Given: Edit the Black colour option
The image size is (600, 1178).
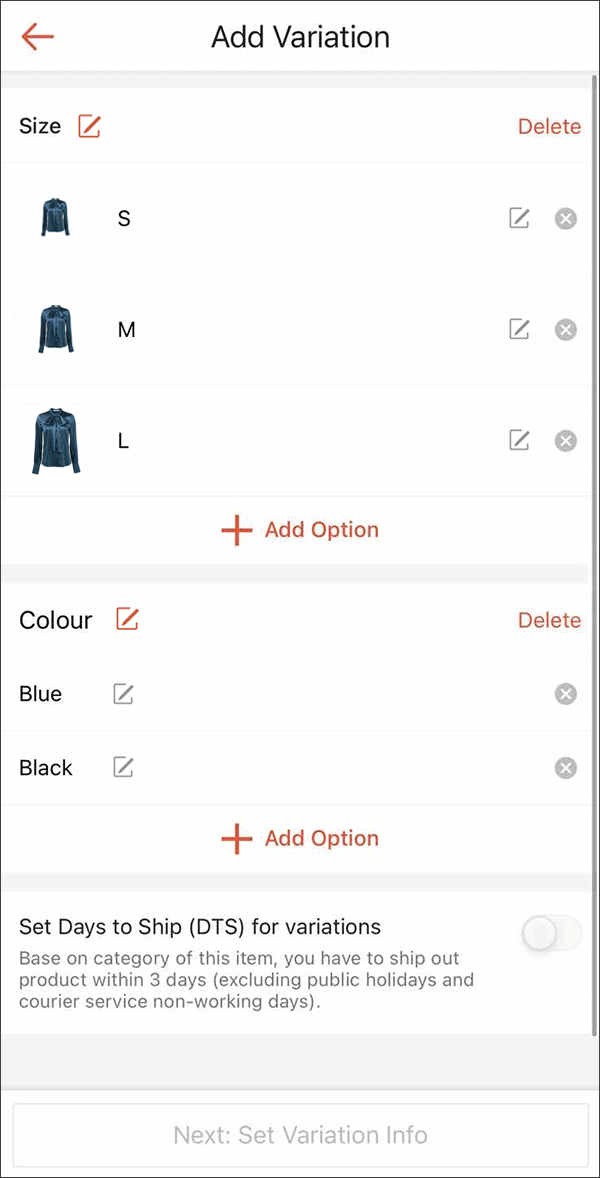Looking at the screenshot, I should coord(123,767).
